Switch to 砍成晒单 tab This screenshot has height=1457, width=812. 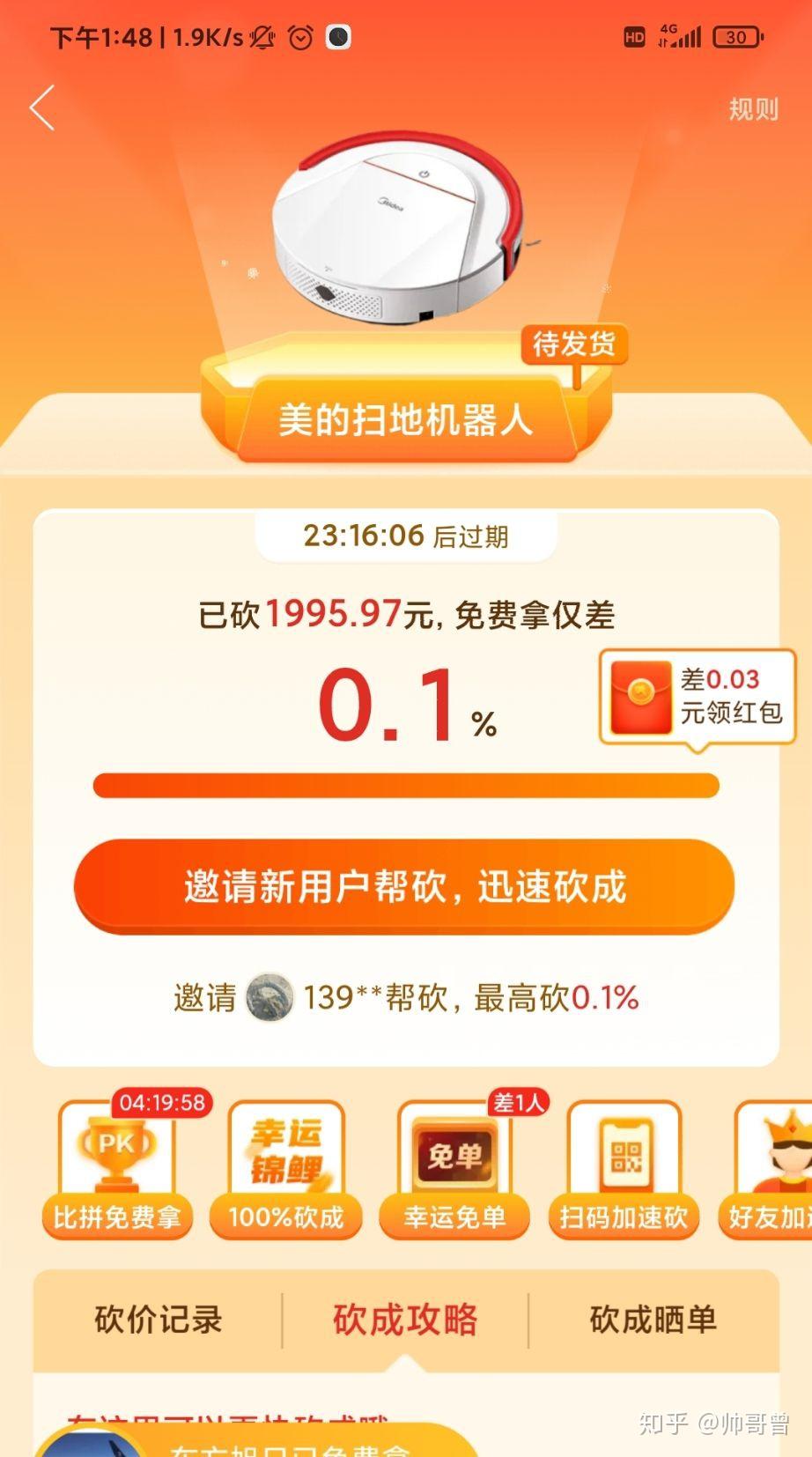[653, 1320]
